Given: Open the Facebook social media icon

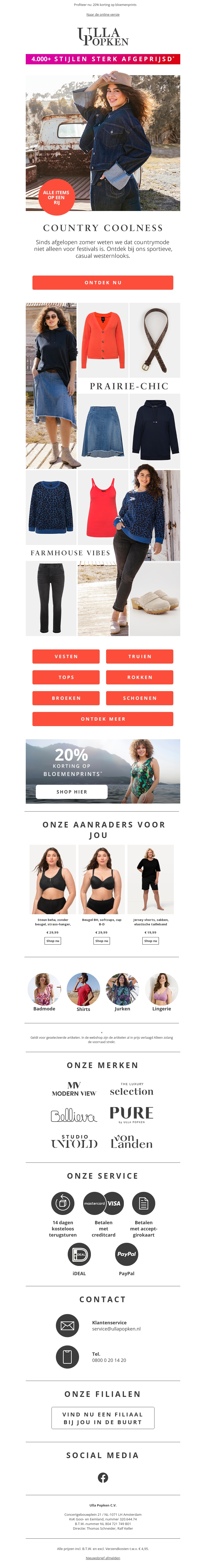Looking at the screenshot, I should coord(102,1477).
